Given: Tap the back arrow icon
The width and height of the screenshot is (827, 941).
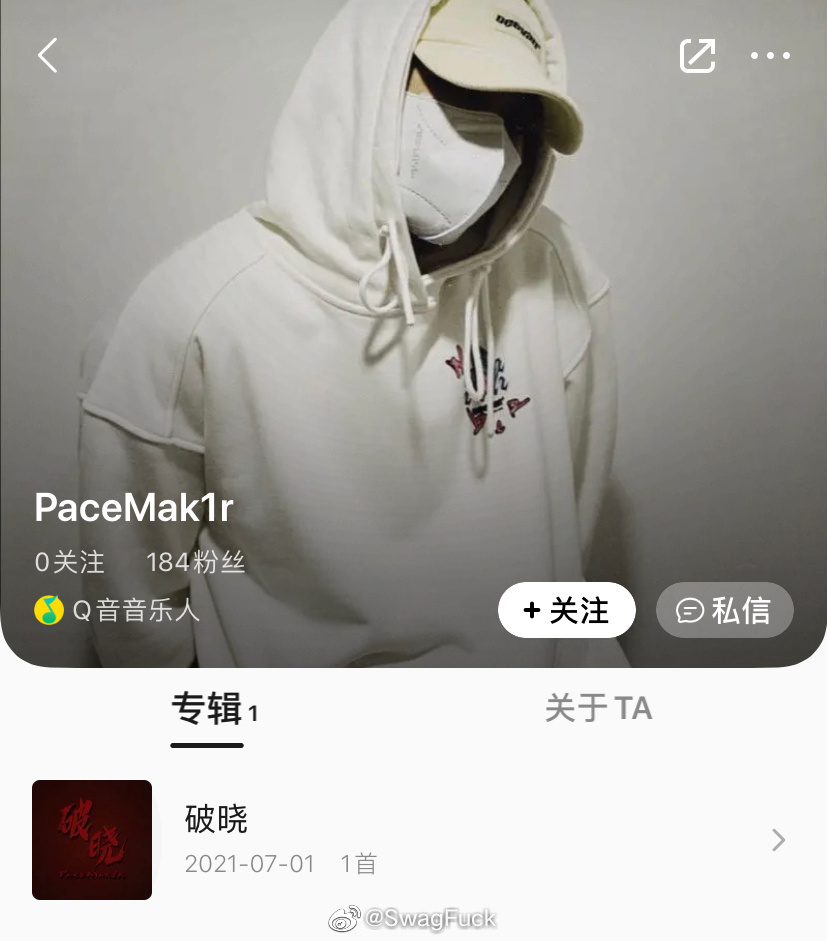Looking at the screenshot, I should [46, 56].
